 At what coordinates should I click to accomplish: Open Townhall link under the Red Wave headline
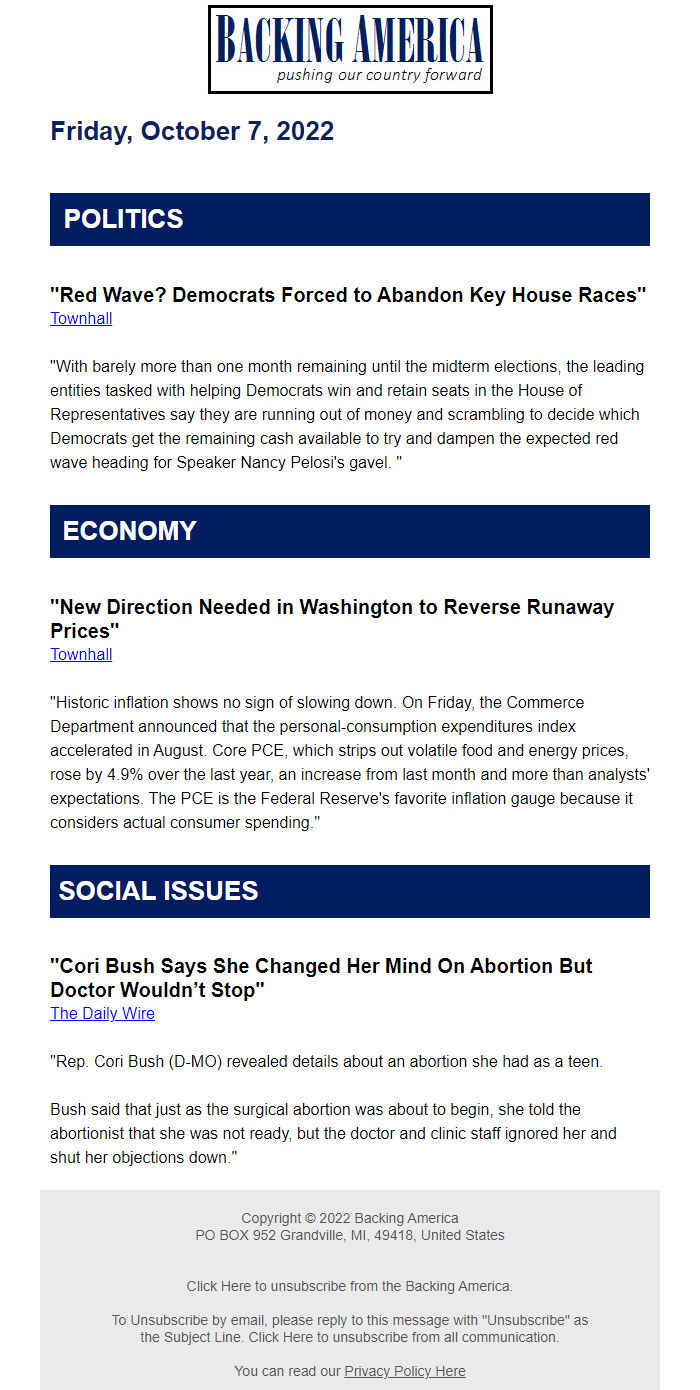coord(81,319)
